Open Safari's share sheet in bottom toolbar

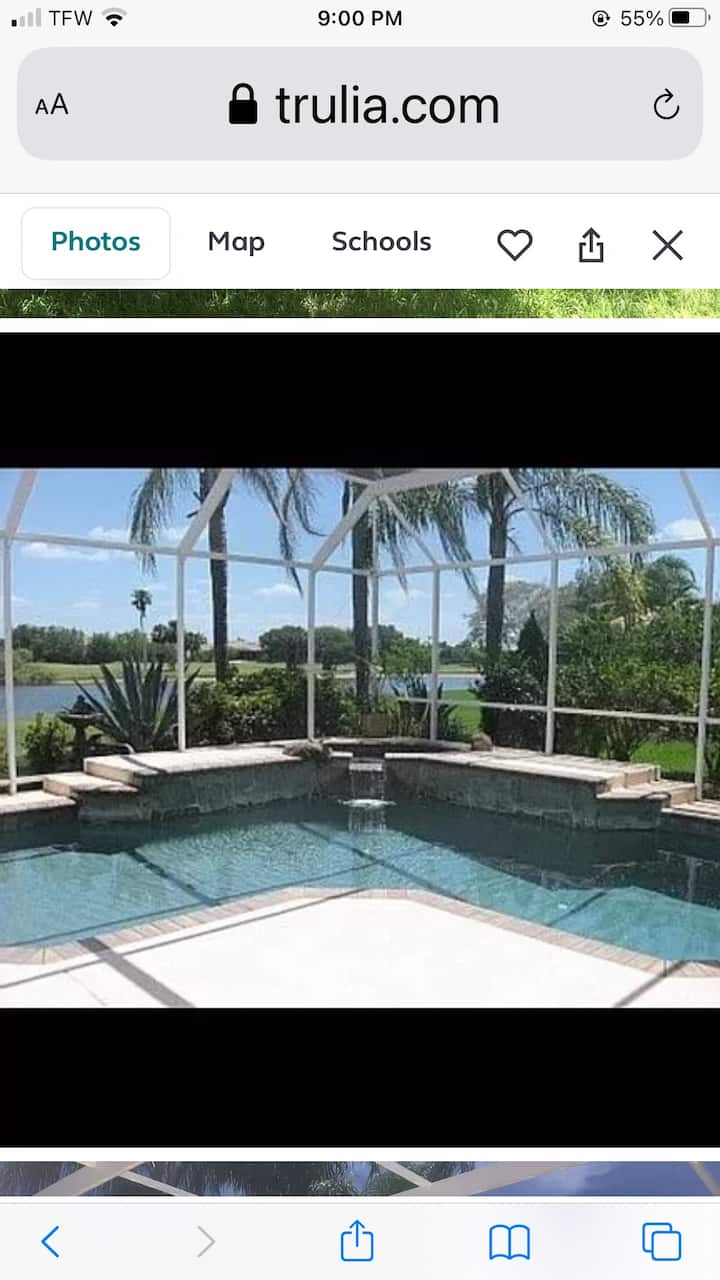click(x=357, y=1242)
